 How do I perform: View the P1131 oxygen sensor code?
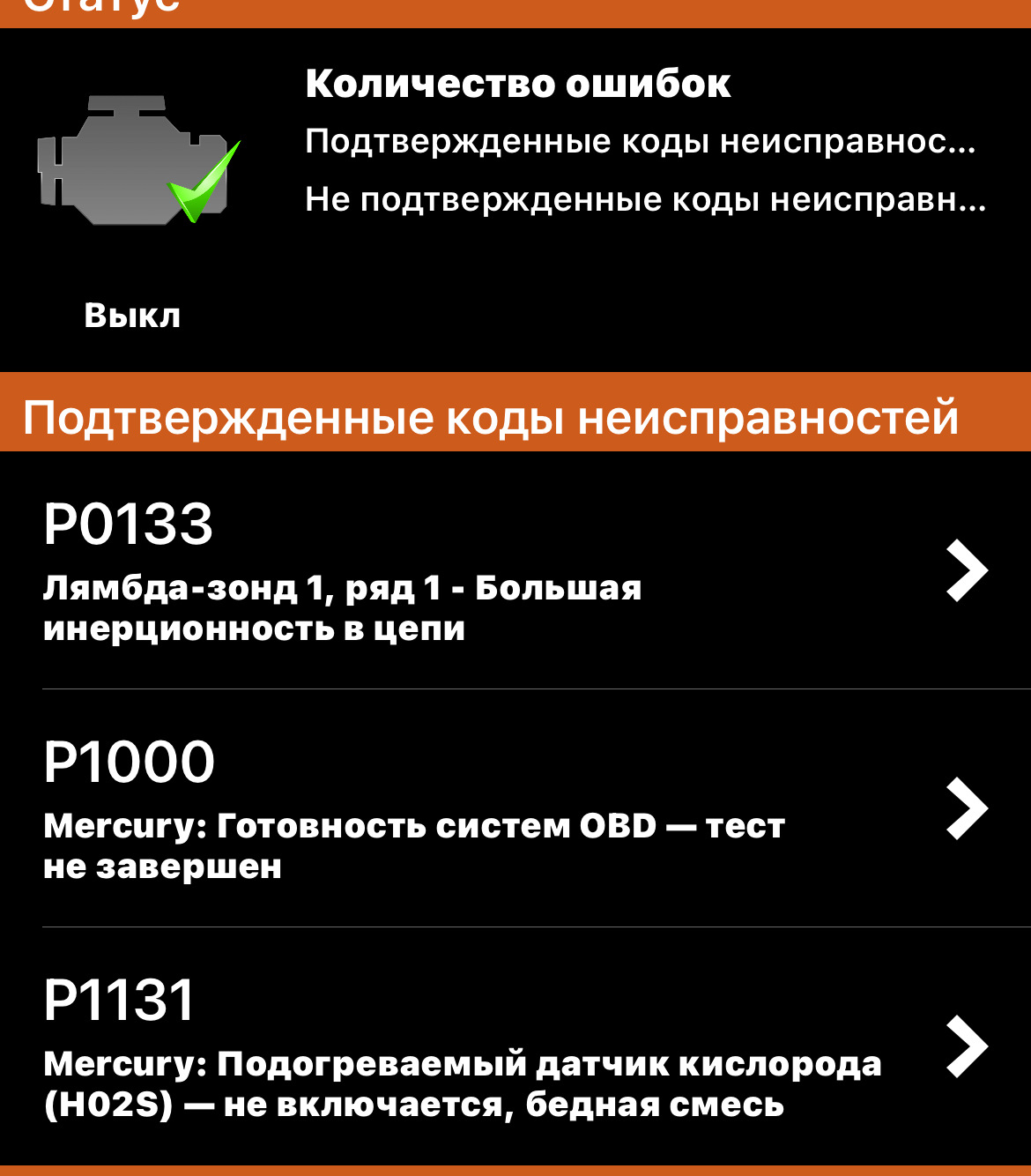coord(515,1046)
